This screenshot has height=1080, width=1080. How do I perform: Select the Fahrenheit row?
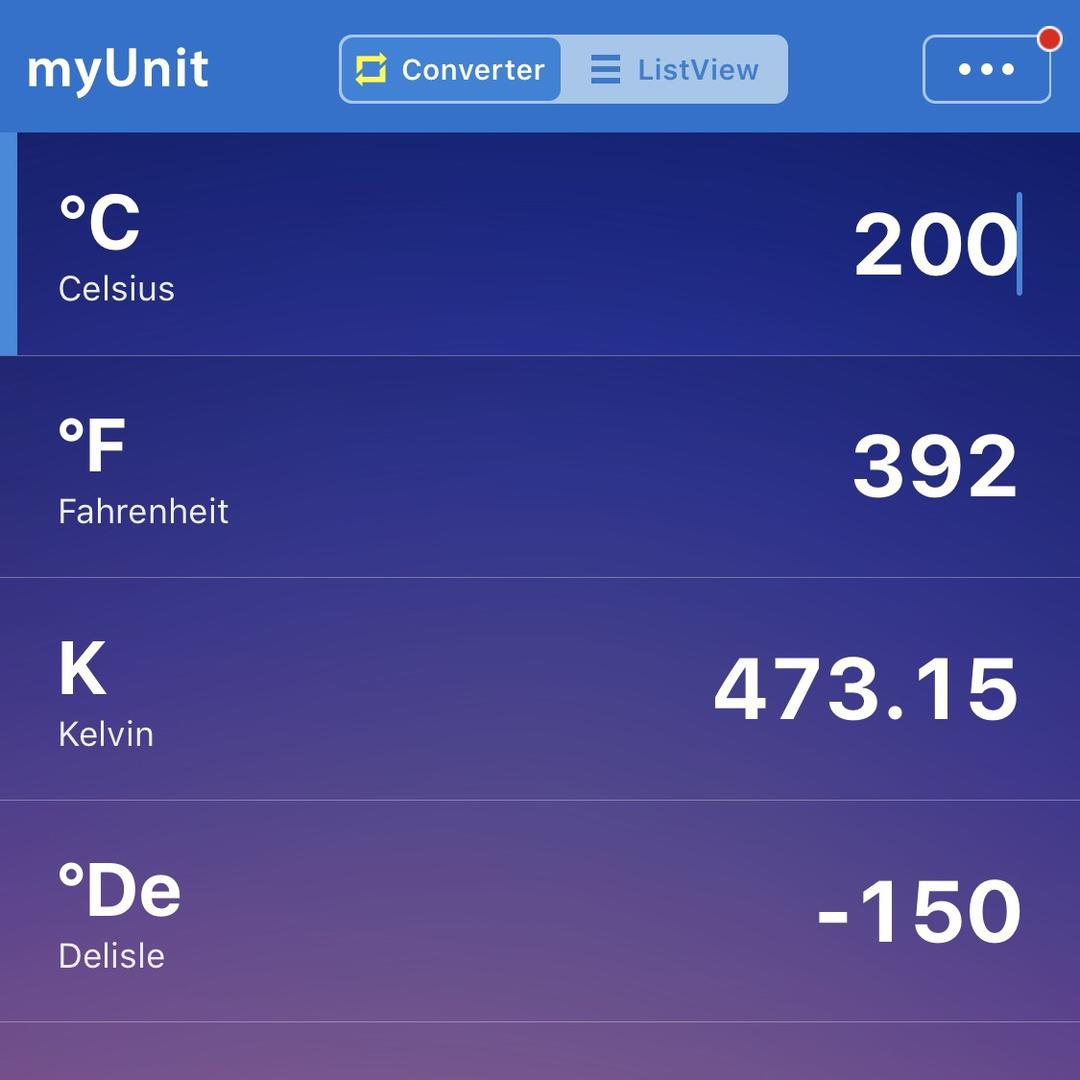click(x=540, y=467)
